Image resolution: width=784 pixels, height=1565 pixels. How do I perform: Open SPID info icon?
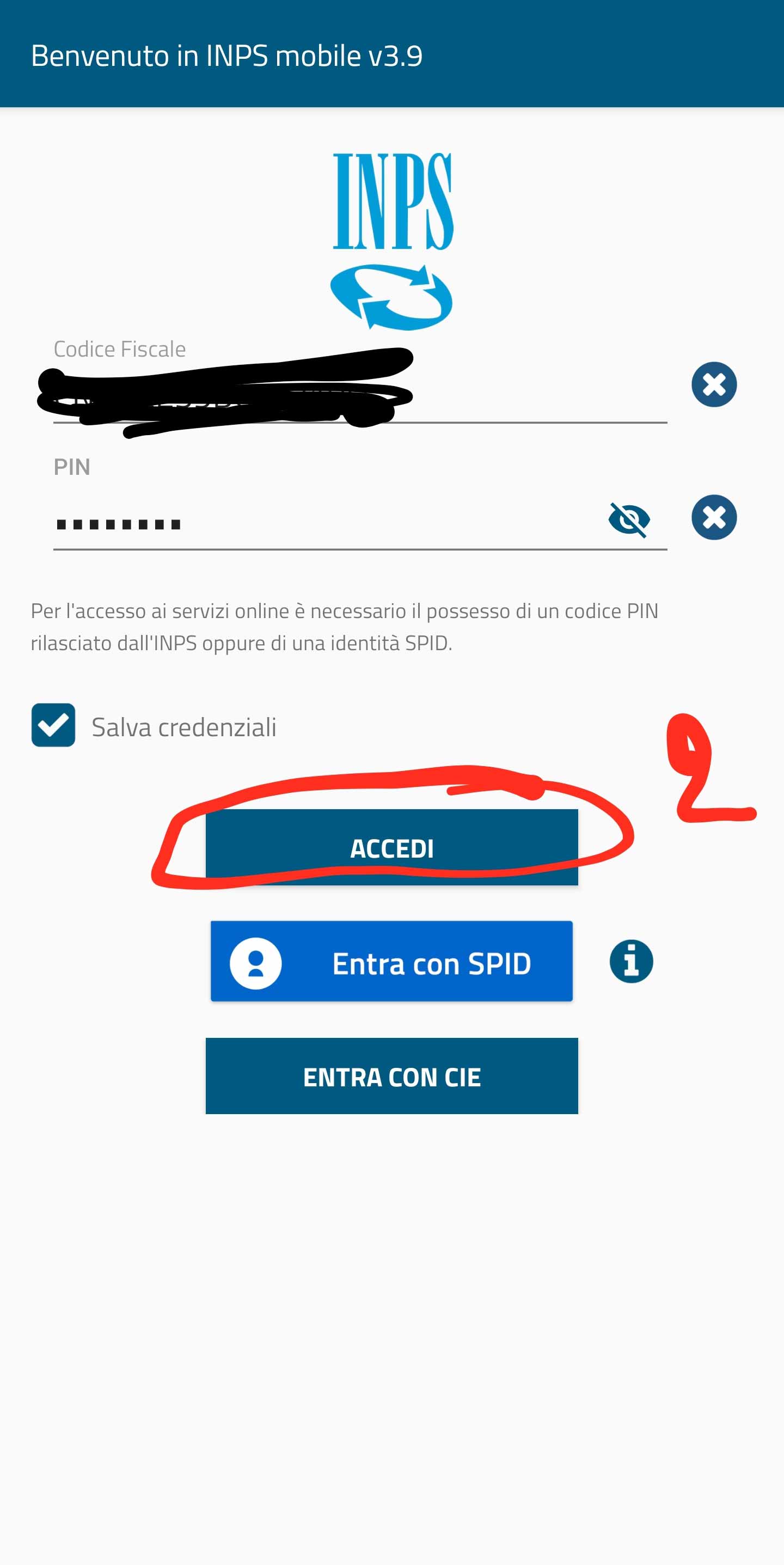tap(631, 961)
